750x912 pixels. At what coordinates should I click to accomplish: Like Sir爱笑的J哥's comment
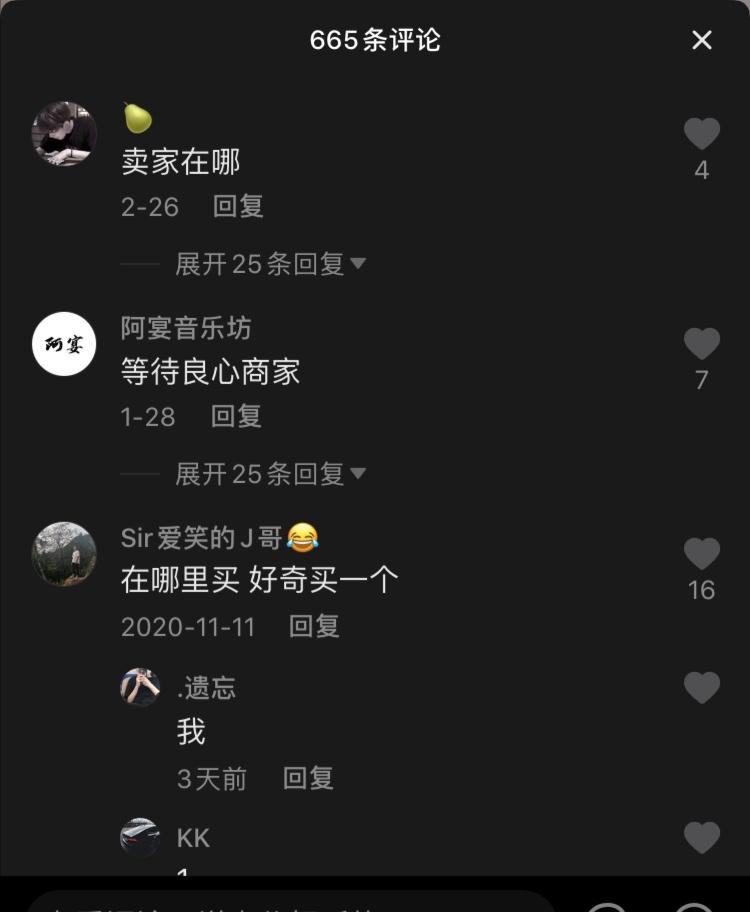point(702,555)
